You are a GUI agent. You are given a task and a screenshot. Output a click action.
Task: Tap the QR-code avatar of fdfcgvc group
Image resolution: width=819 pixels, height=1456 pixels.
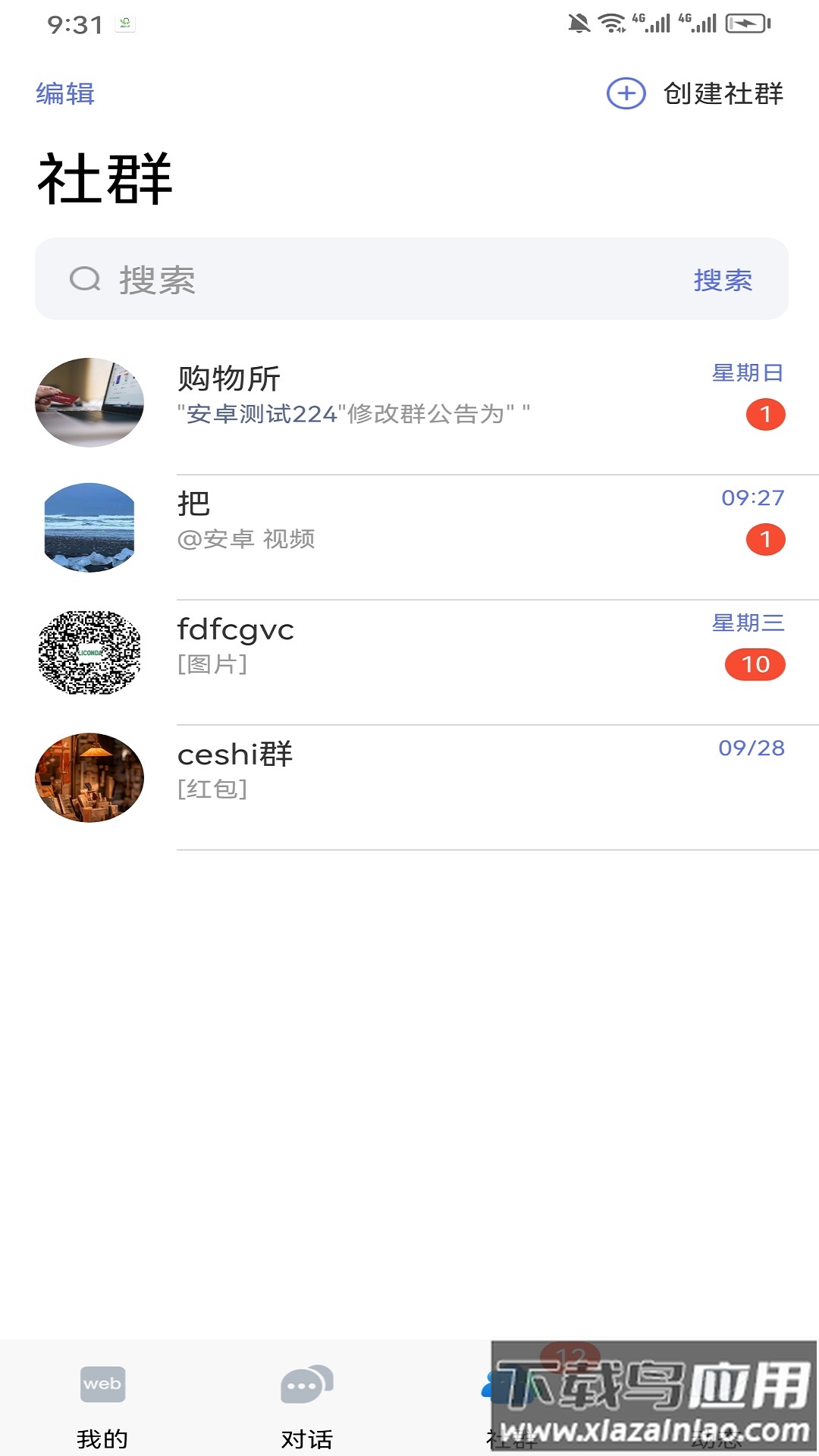(89, 651)
